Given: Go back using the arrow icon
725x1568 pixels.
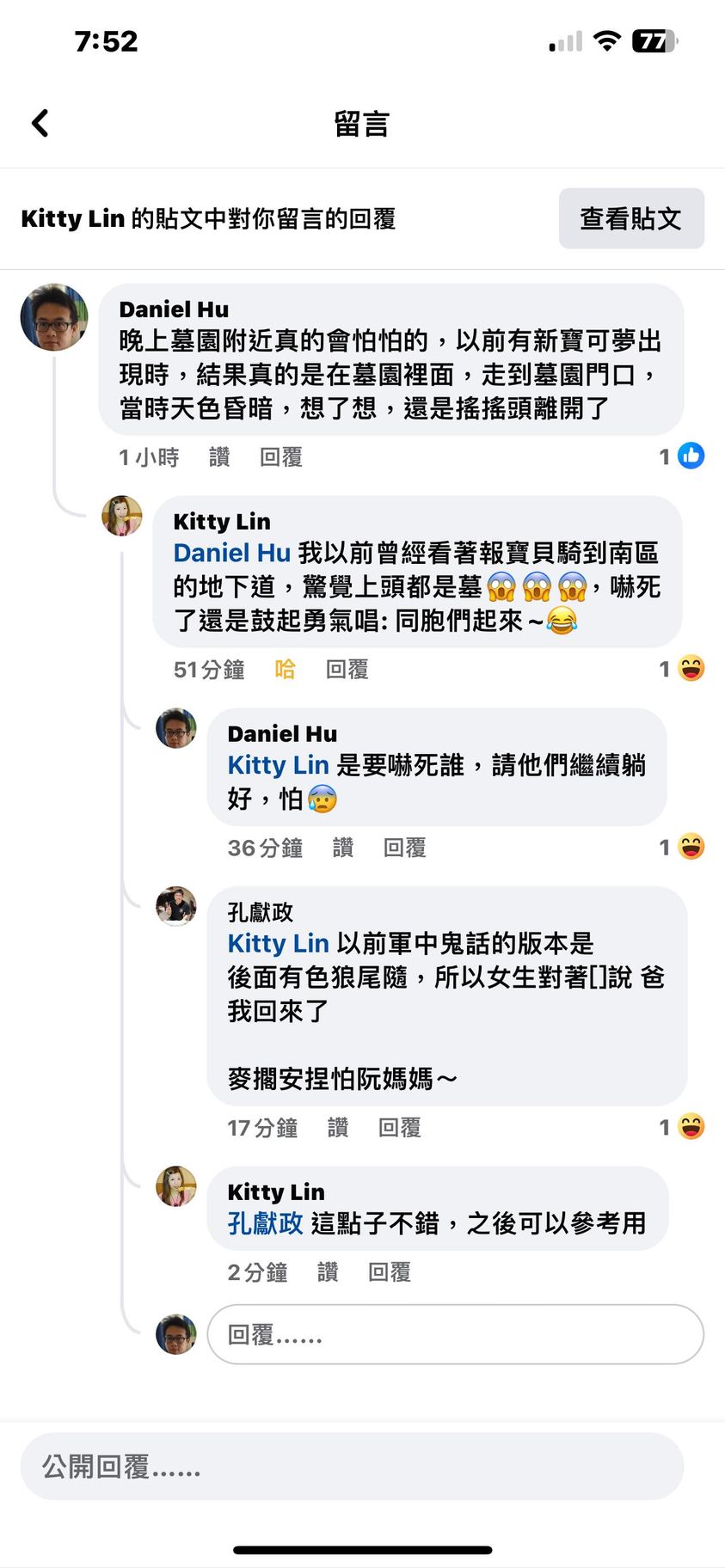Looking at the screenshot, I should coord(40,123).
